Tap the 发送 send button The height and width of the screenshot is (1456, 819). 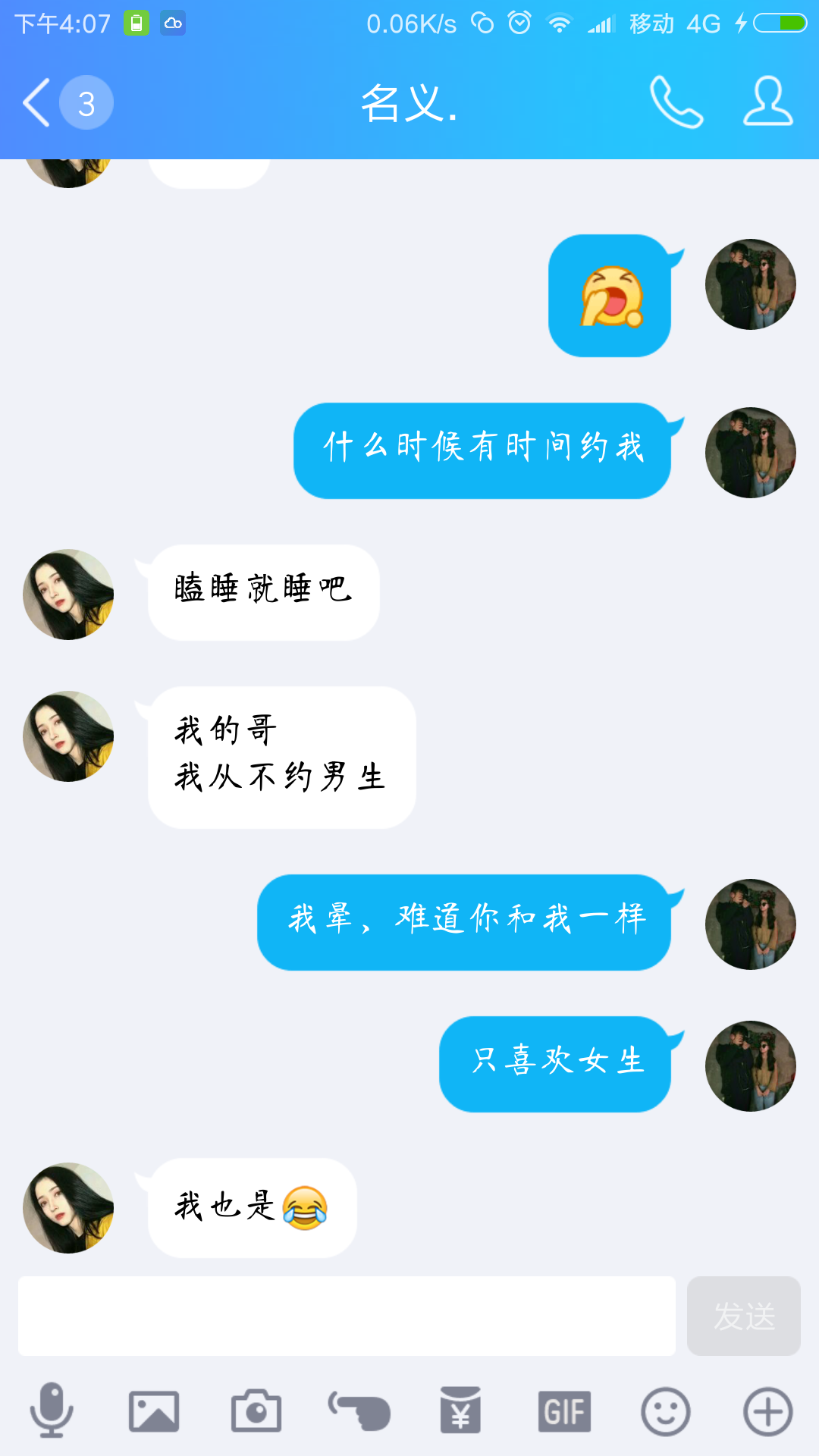coord(743,1316)
